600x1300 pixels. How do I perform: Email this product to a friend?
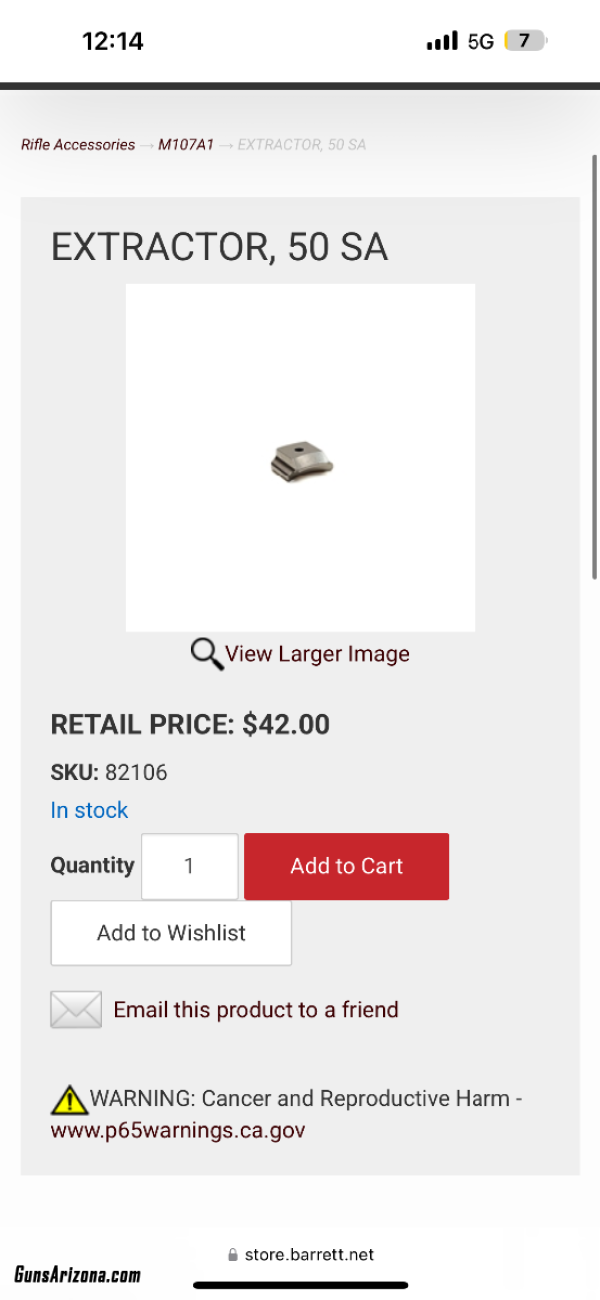coord(256,1010)
